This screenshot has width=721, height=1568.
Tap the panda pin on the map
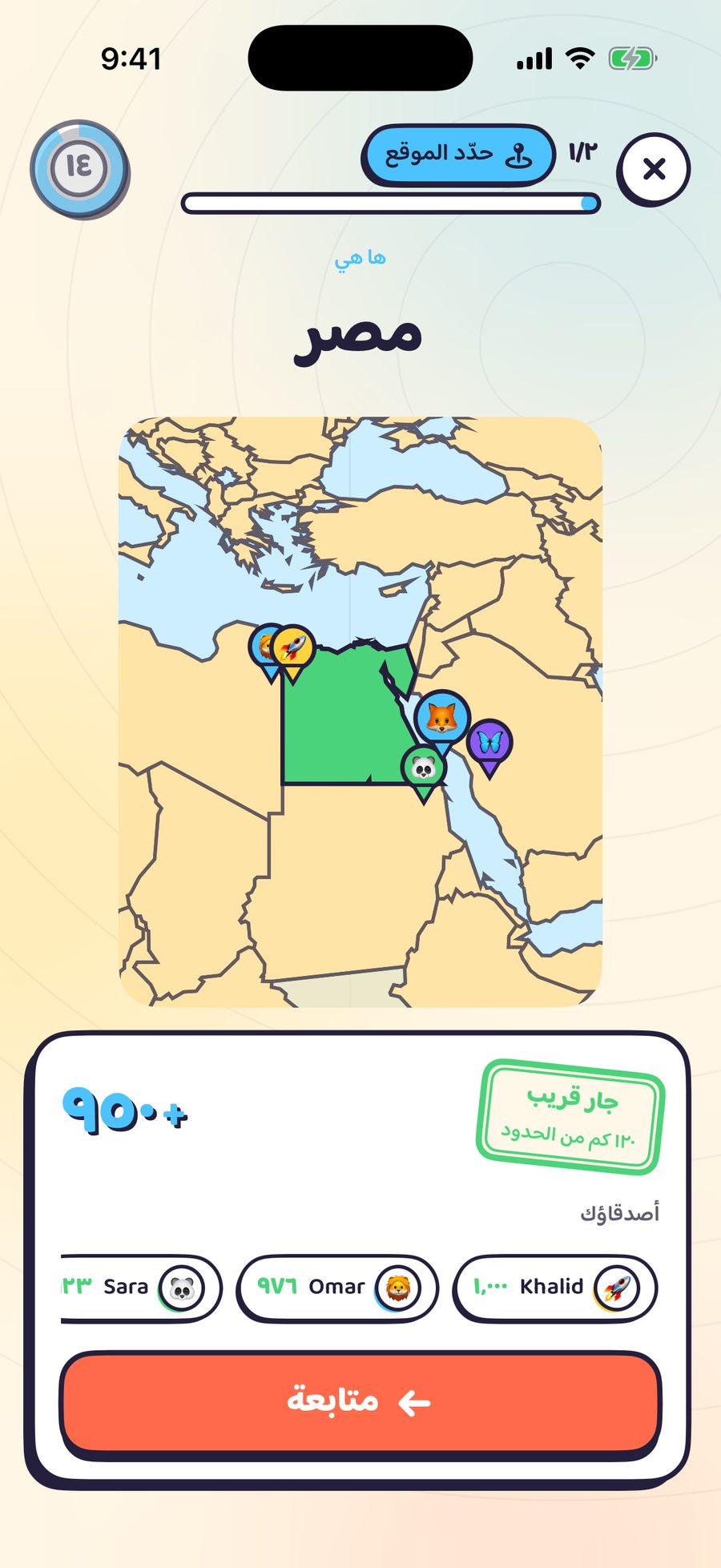click(x=423, y=772)
